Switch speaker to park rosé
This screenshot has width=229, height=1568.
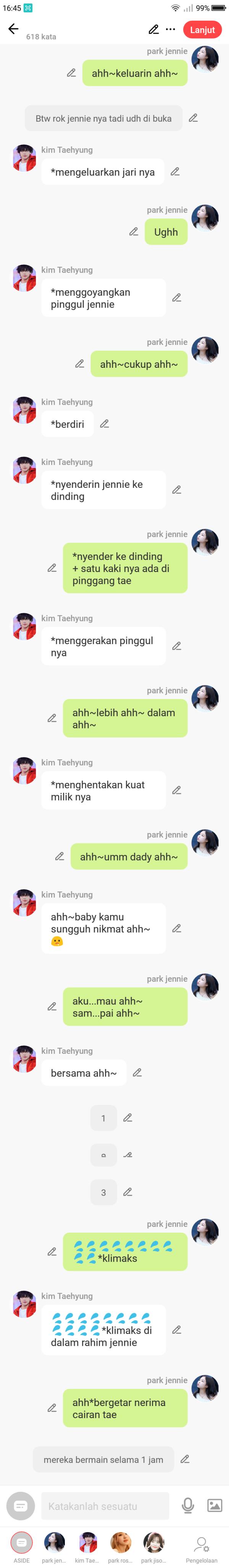(121, 1543)
